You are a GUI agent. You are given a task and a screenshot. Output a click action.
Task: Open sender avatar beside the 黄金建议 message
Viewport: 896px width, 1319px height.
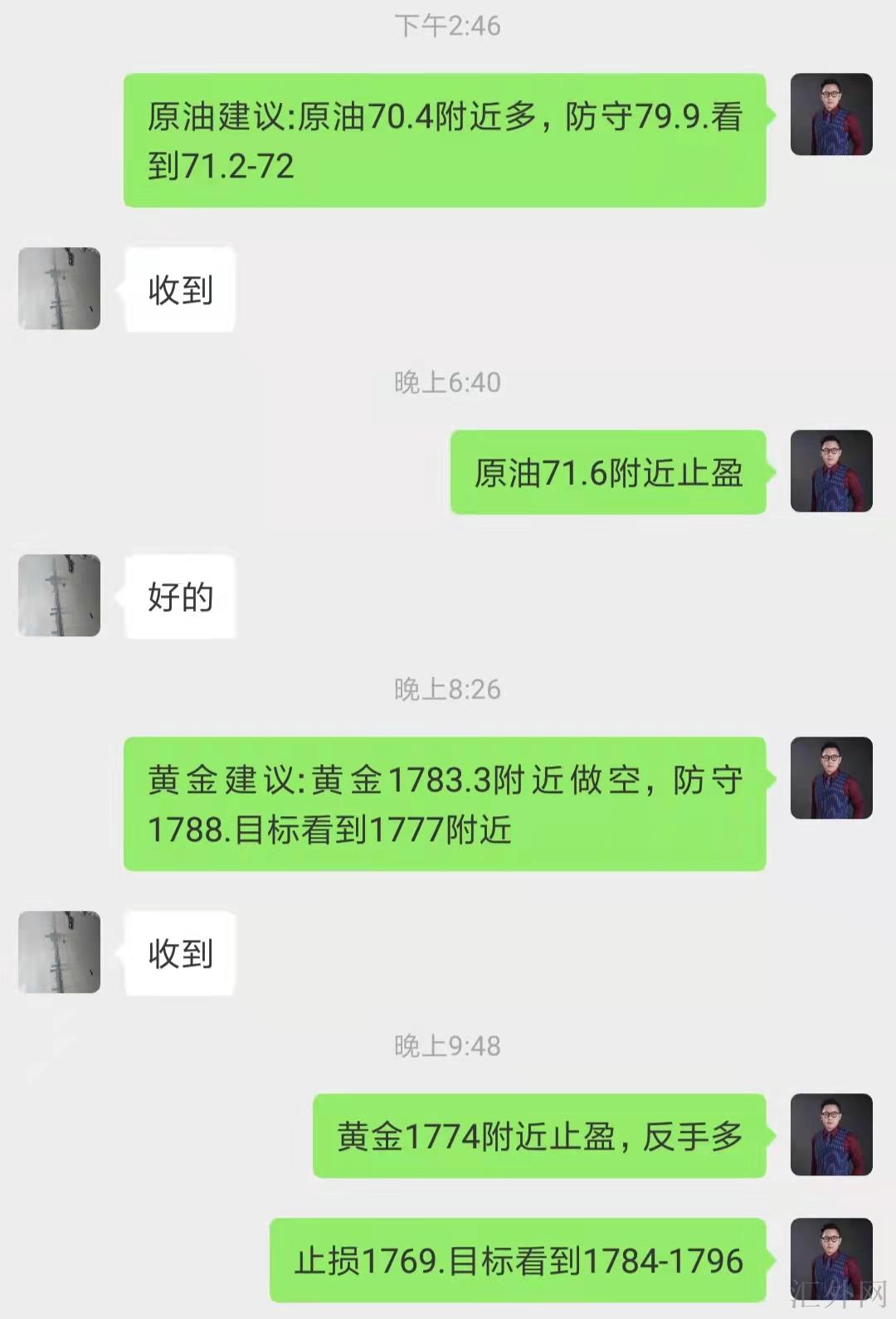[831, 778]
